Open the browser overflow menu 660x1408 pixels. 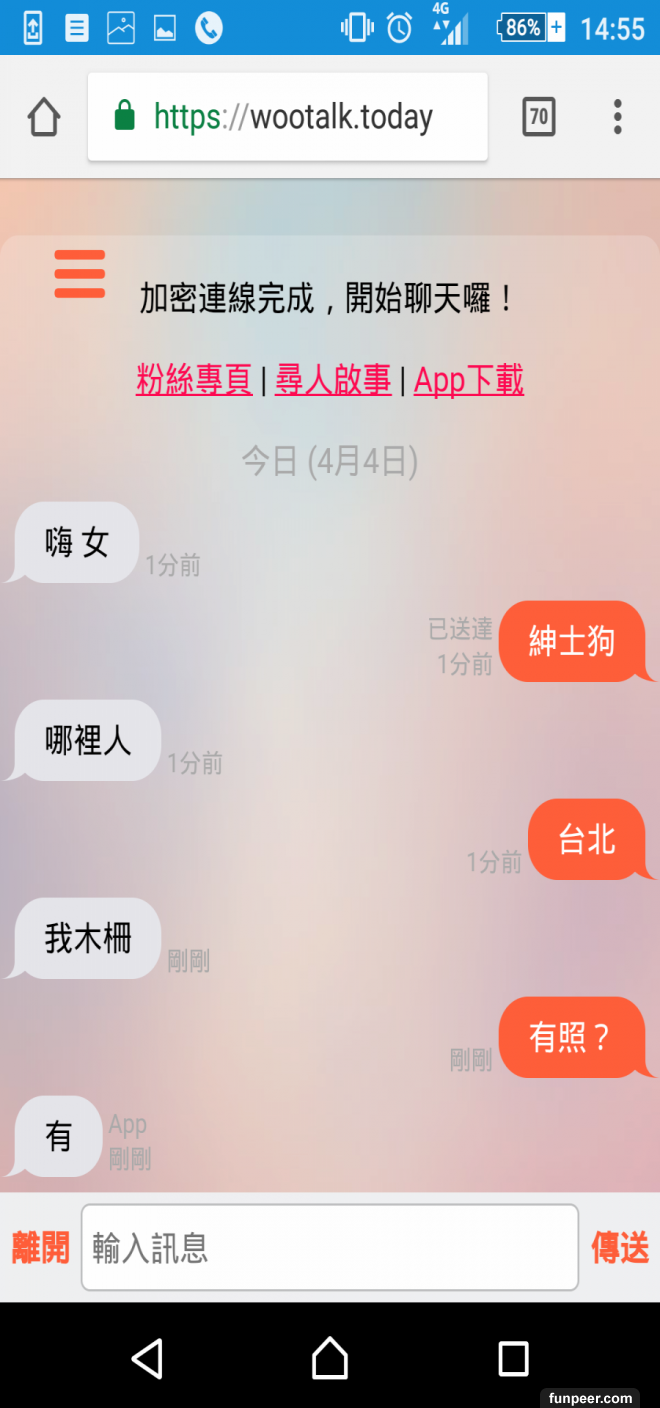tap(617, 117)
